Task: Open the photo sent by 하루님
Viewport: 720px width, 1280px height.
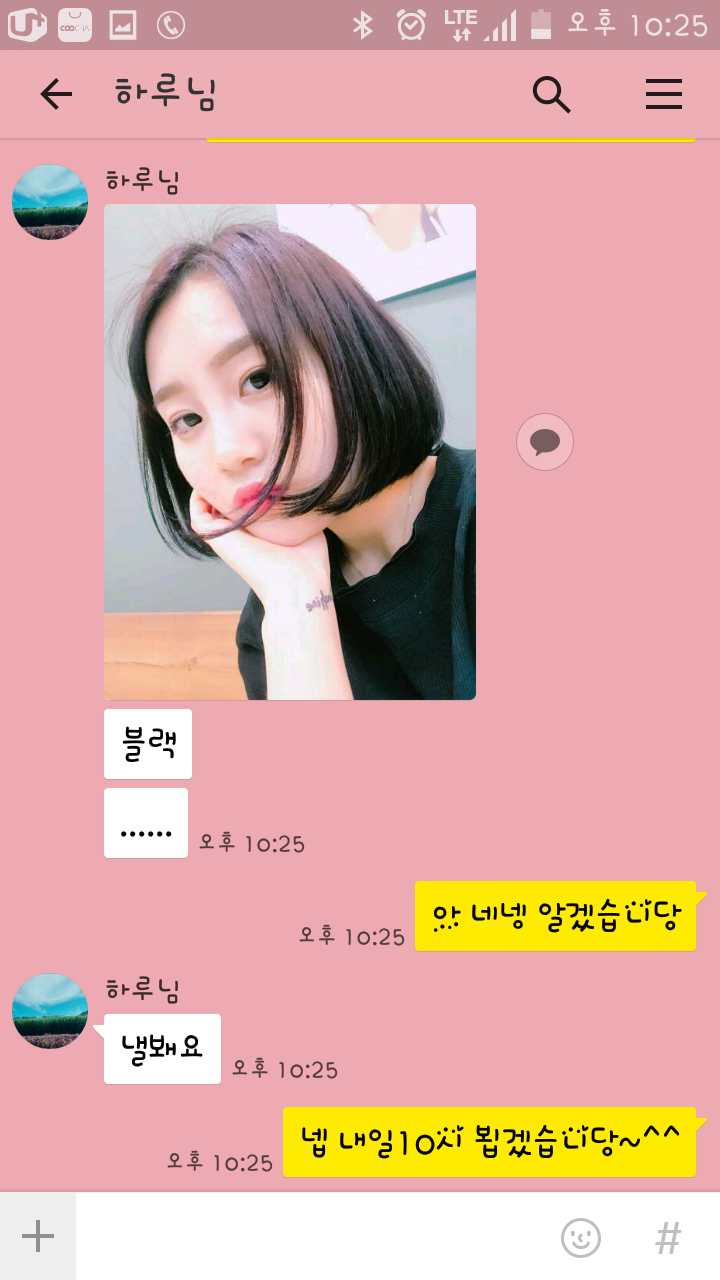Action: (290, 452)
